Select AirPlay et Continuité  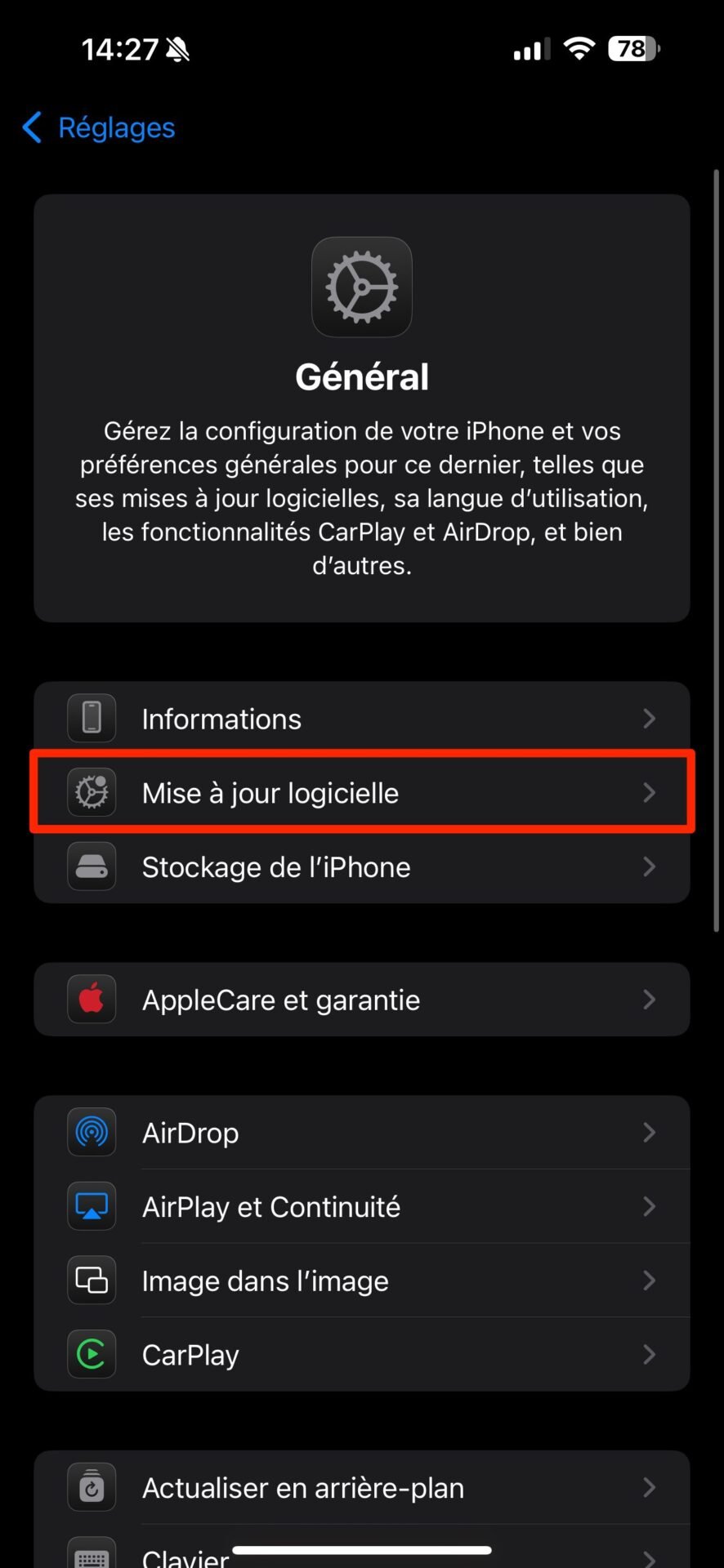point(362,1206)
